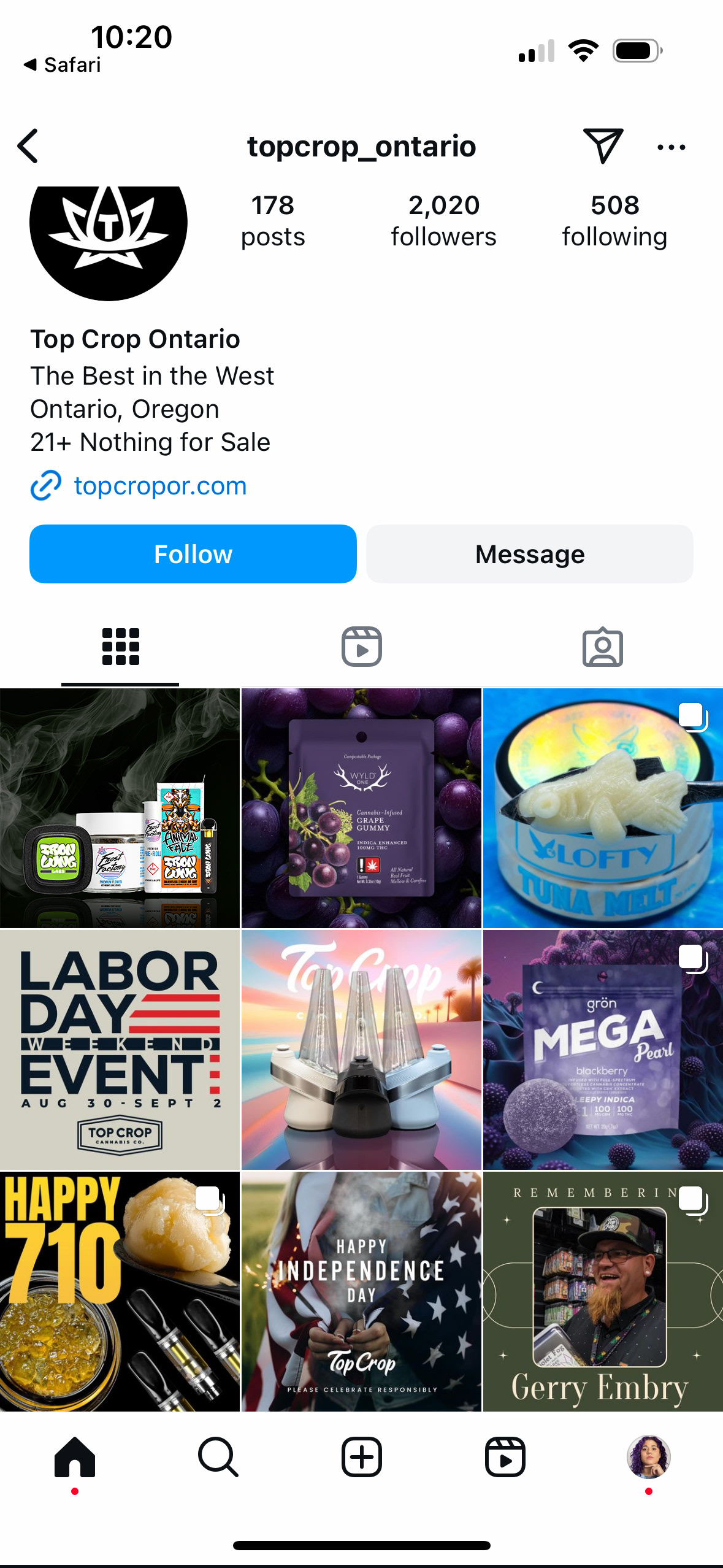Follow topcrop_ontario
This screenshot has height=1568, width=723.
point(193,554)
